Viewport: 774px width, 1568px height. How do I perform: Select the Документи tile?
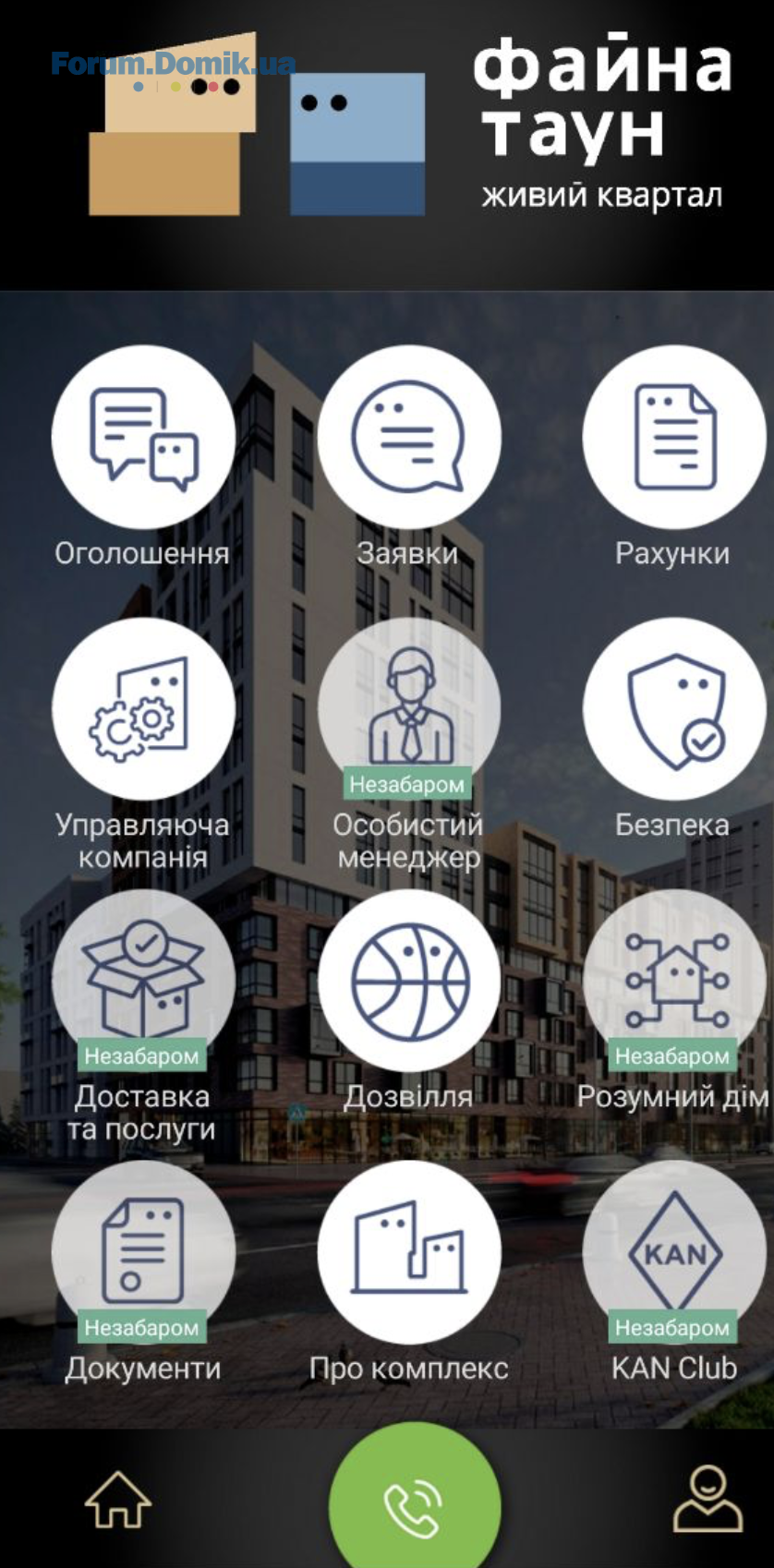[143, 1251]
